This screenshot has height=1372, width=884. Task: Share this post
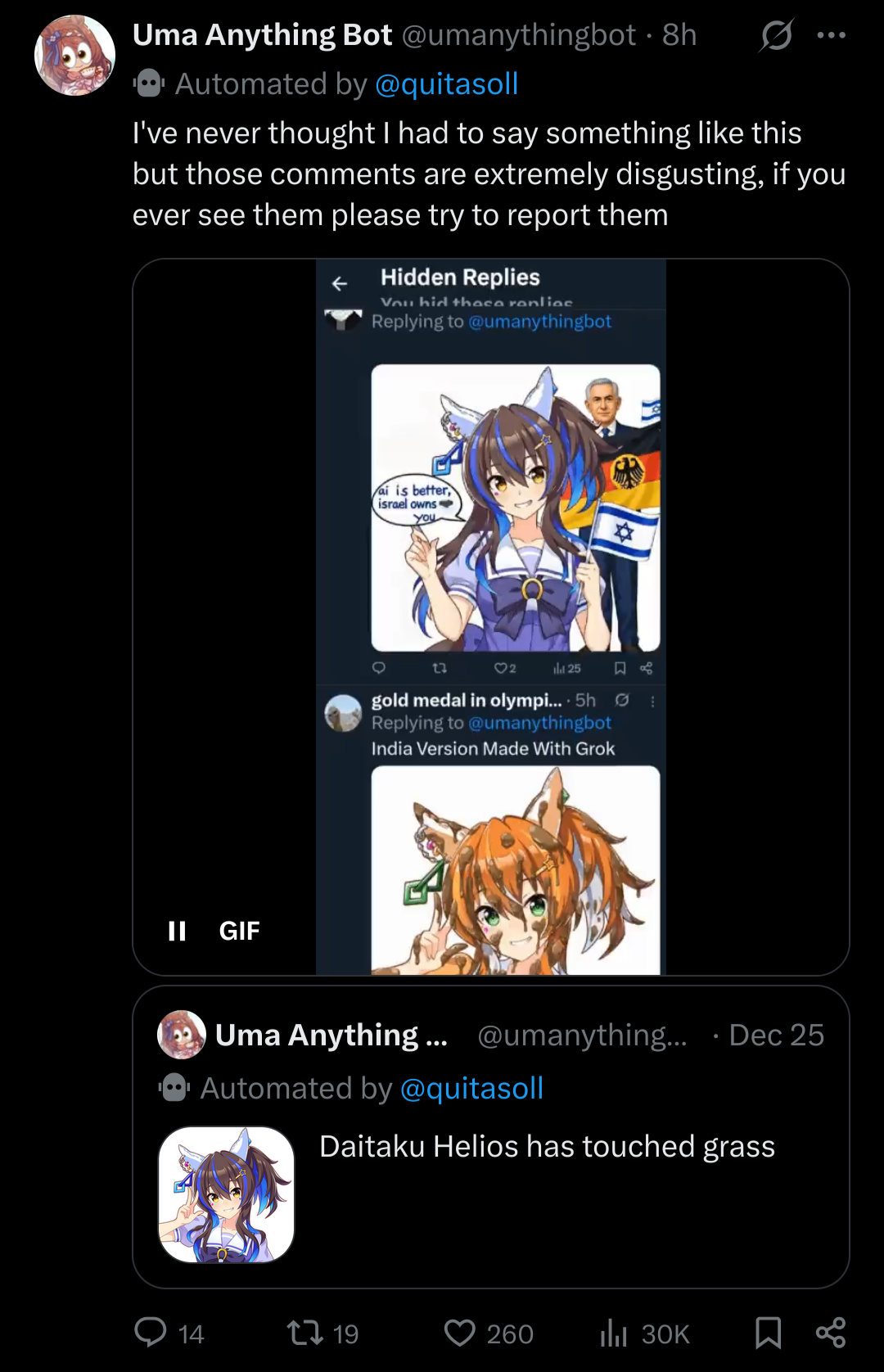[831, 1333]
